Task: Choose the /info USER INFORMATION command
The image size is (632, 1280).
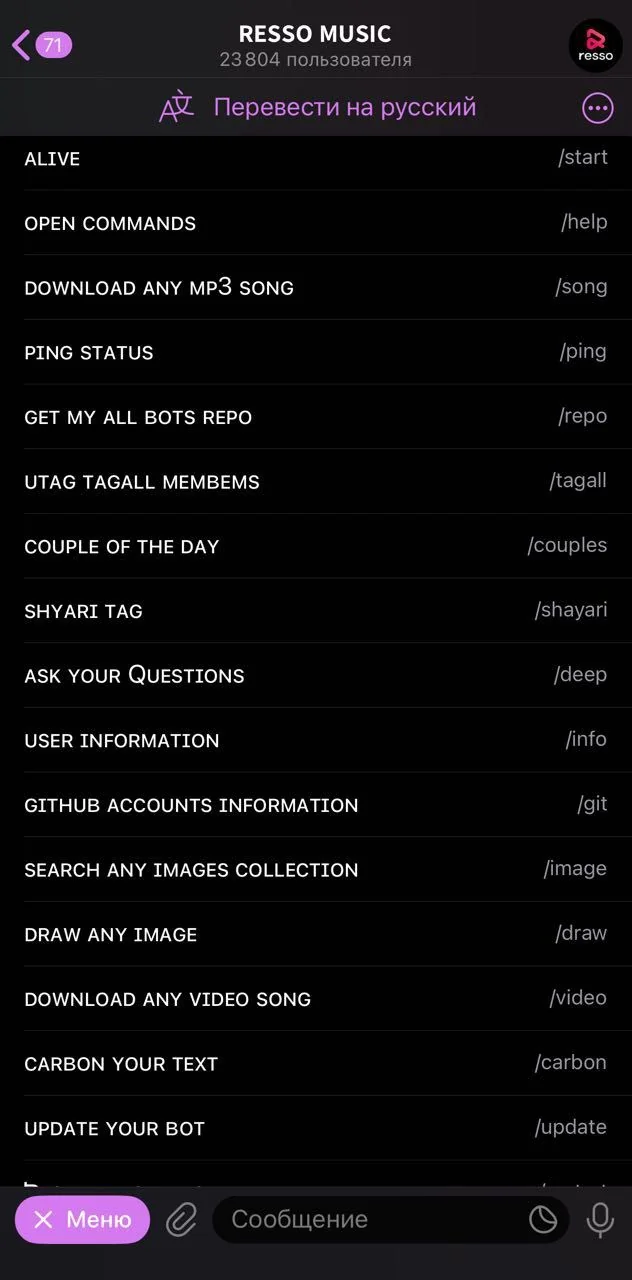Action: point(316,740)
